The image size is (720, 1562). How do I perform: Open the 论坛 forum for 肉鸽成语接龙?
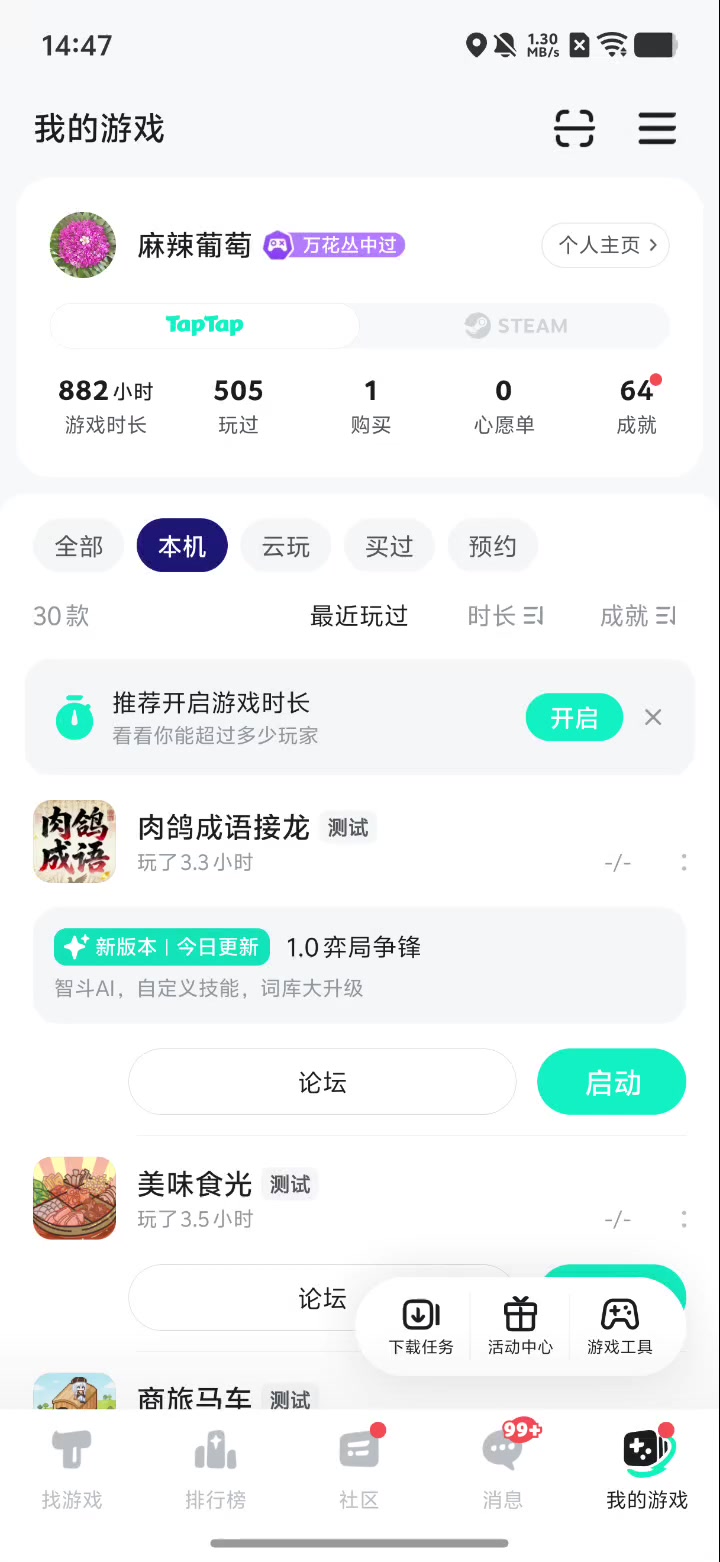322,1082
